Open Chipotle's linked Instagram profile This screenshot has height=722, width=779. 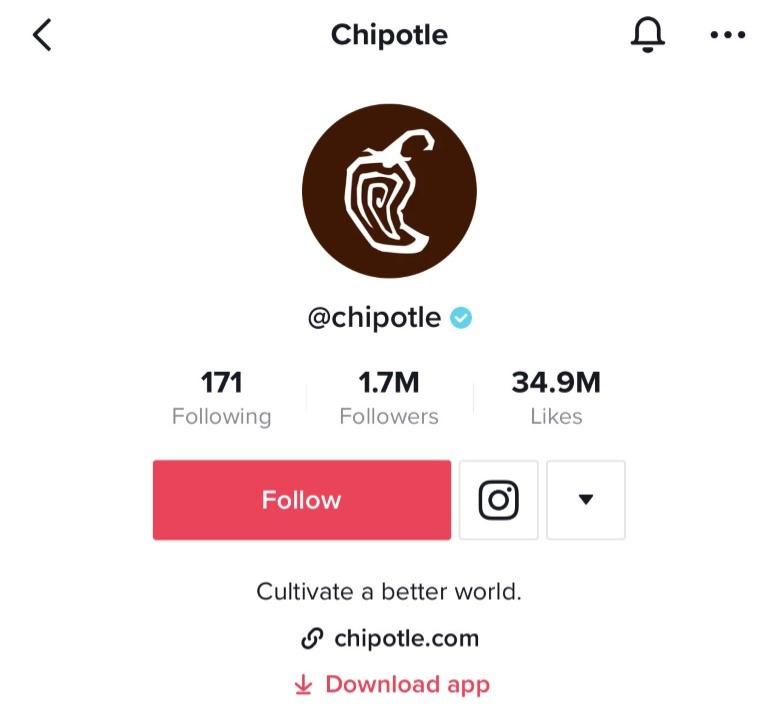(x=498, y=500)
